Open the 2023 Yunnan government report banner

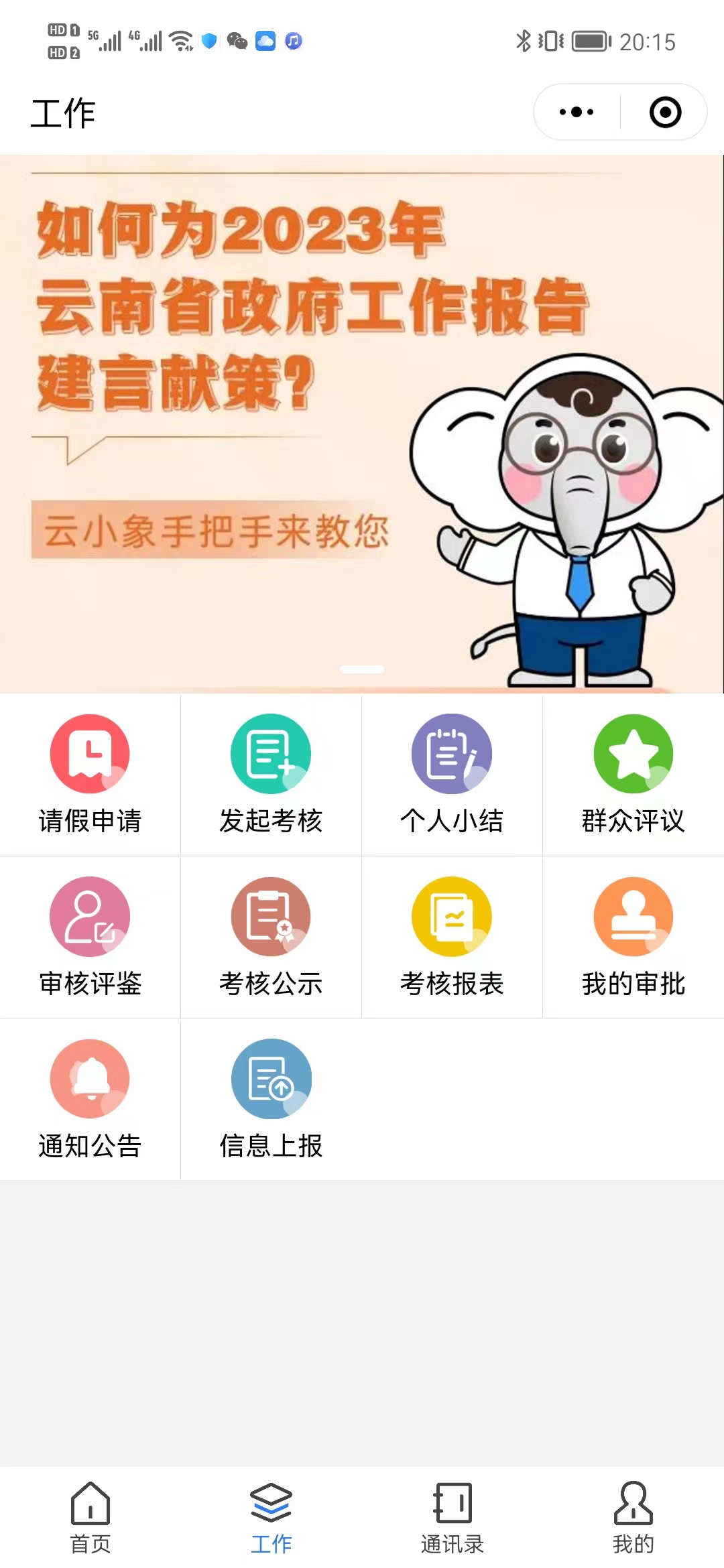[x=362, y=423]
